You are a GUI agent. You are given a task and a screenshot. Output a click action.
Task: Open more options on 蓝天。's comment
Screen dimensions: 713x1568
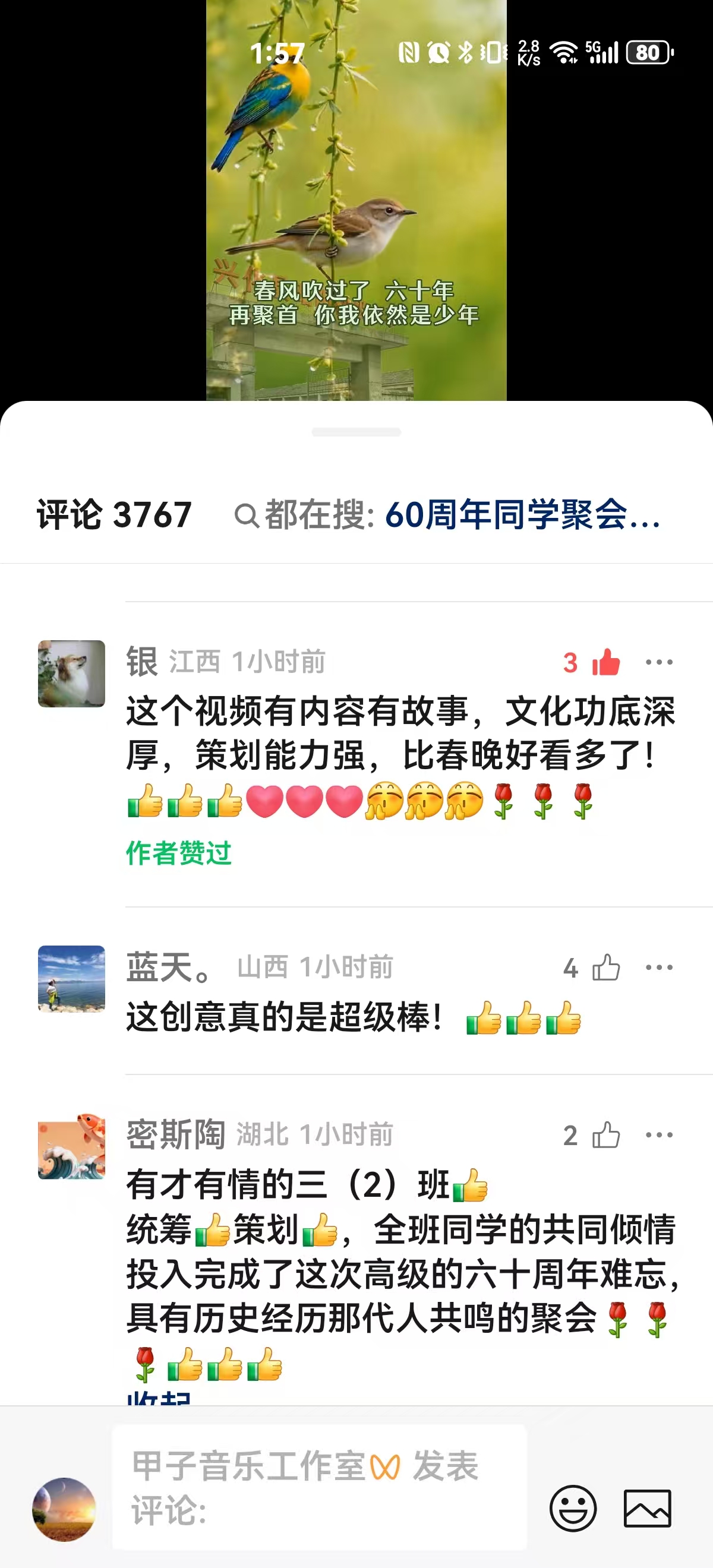tap(659, 967)
